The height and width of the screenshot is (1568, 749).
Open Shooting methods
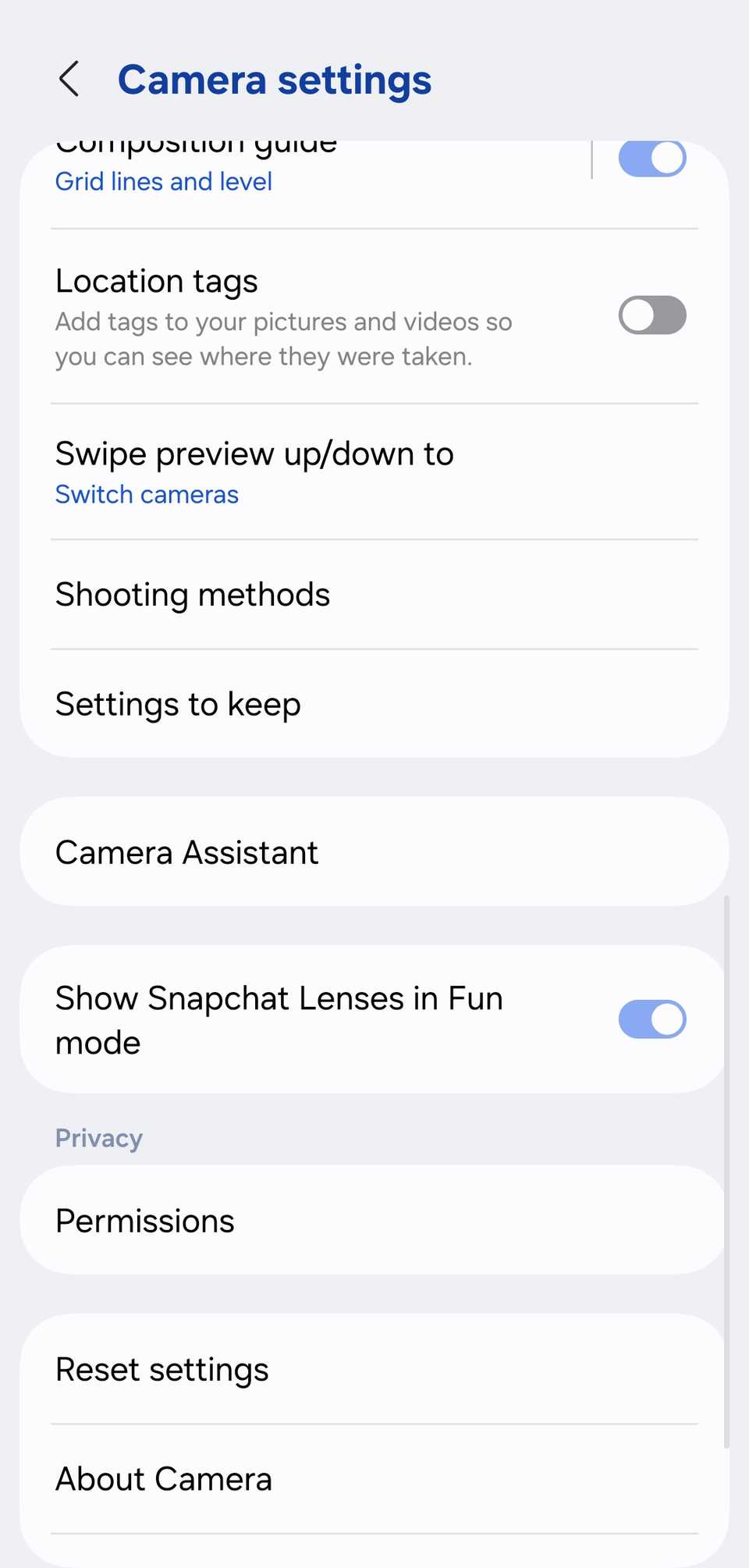(x=193, y=594)
